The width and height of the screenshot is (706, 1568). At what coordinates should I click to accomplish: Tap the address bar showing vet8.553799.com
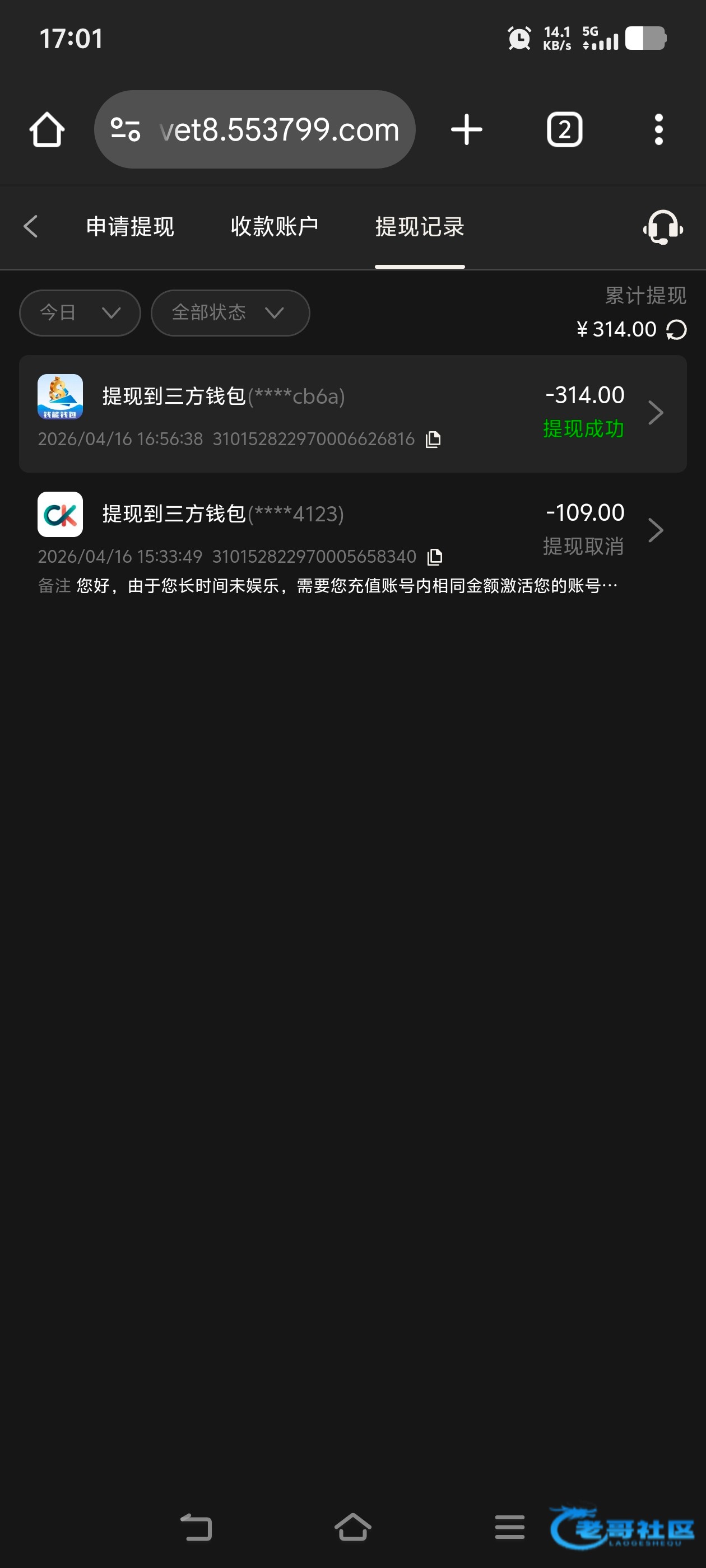click(254, 130)
